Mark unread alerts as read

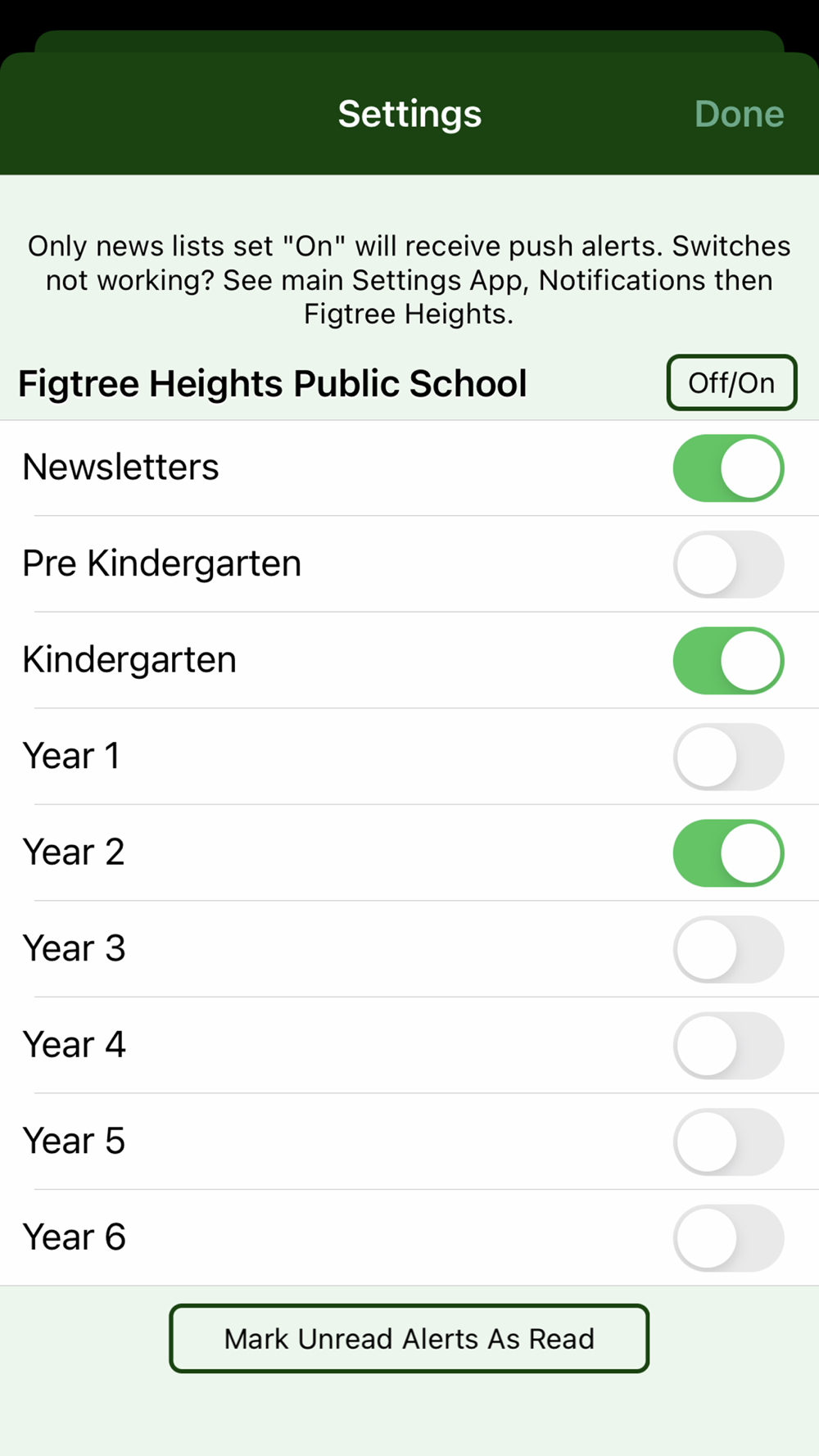[x=409, y=1339]
